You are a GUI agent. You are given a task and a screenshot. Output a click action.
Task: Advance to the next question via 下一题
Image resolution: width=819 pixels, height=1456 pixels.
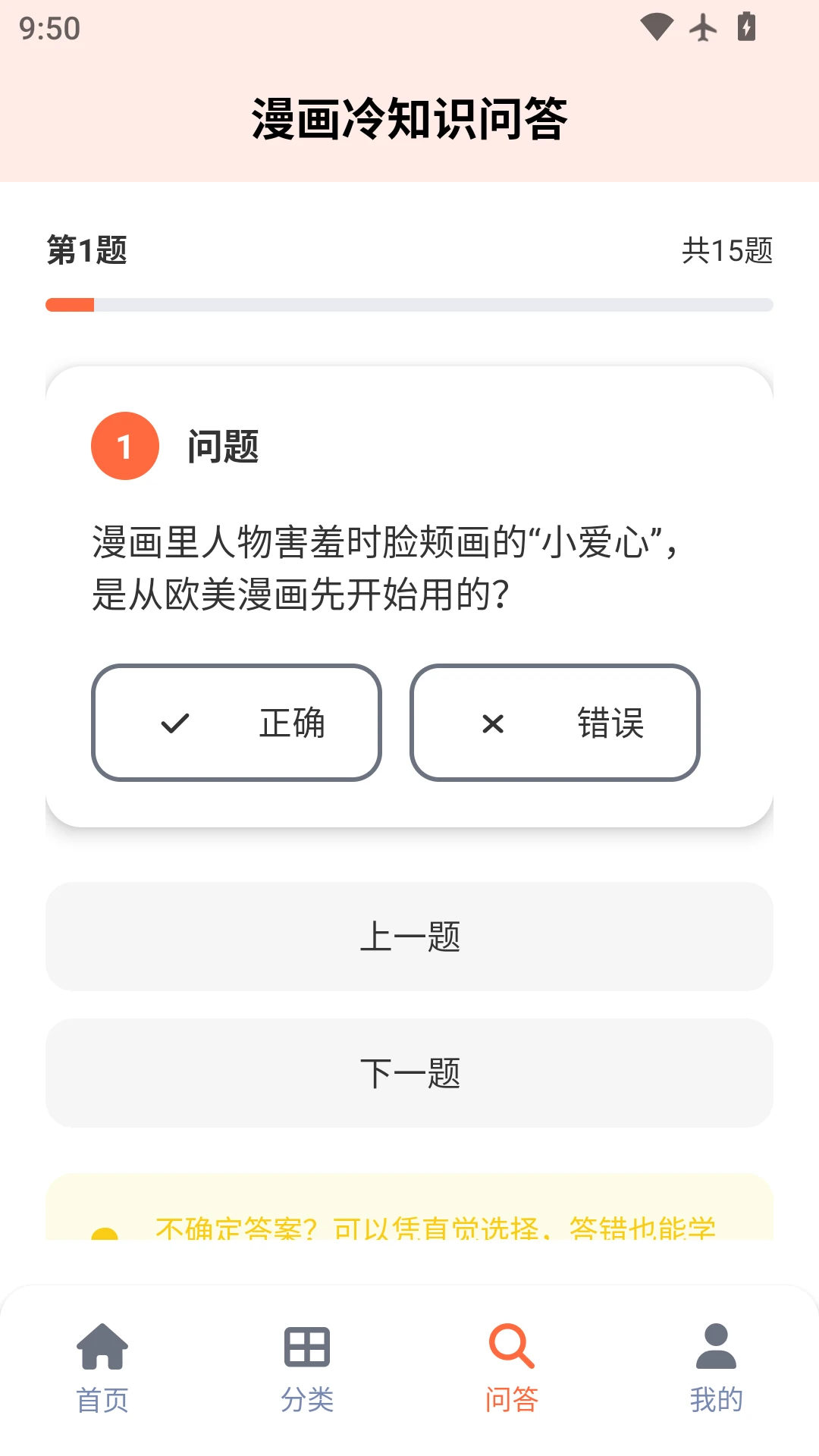tap(409, 1072)
